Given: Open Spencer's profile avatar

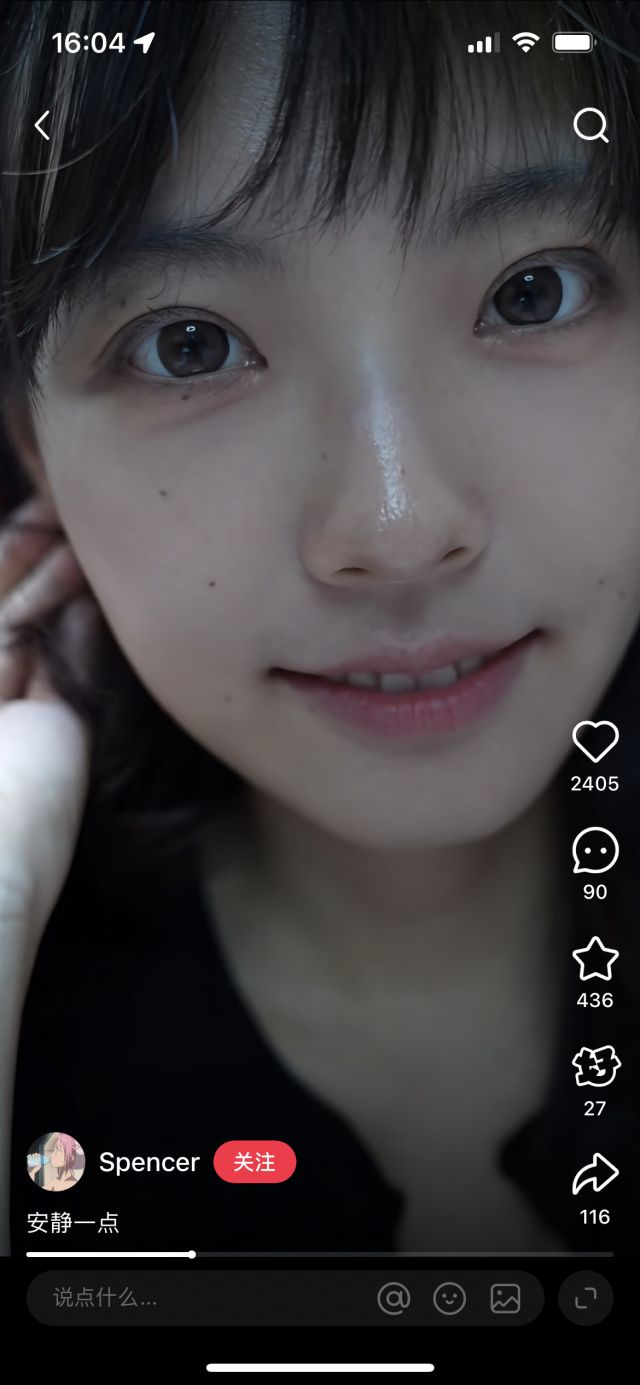Looking at the screenshot, I should coord(56,1162).
